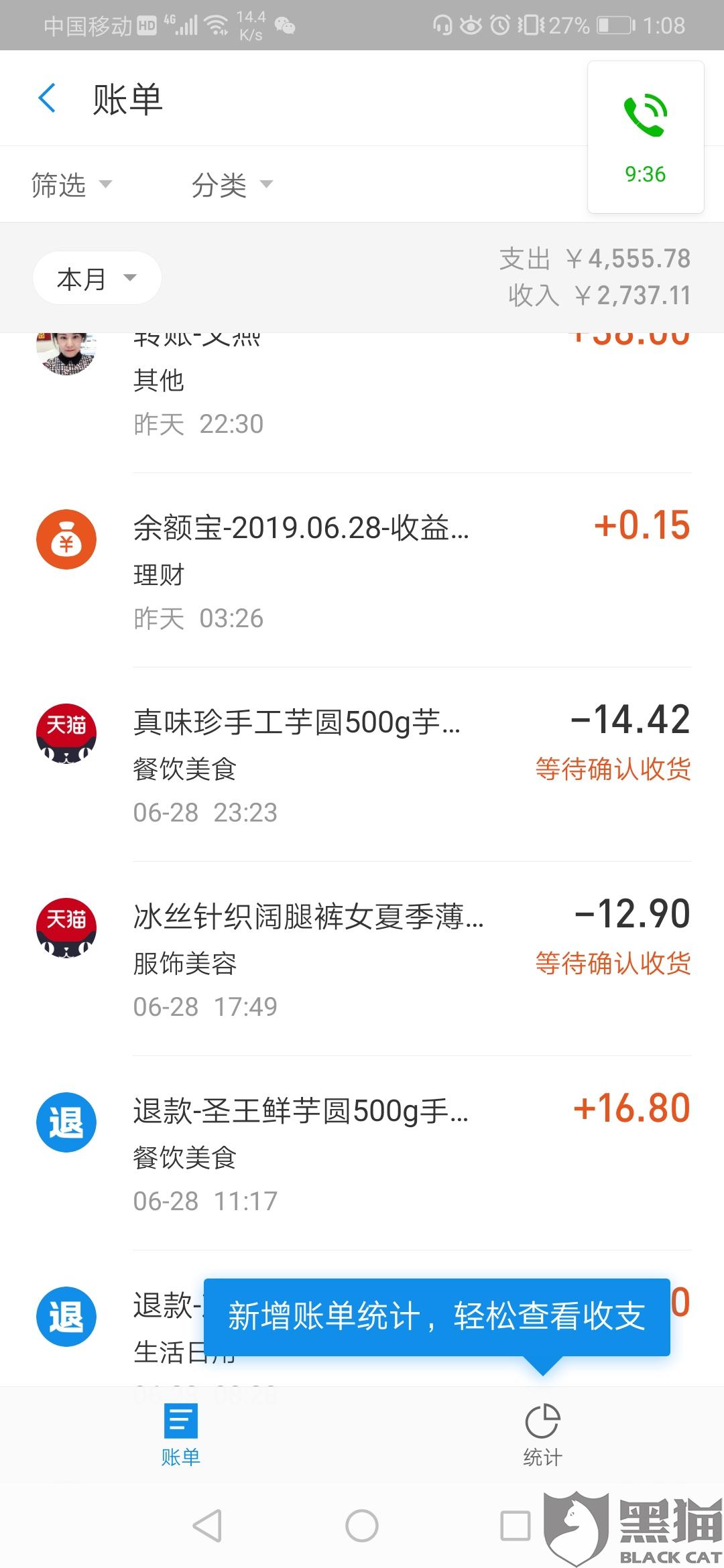Image resolution: width=724 pixels, height=1568 pixels.
Task: Open the 退款-圣王鲜芋圆 refund record
Action: tap(362, 1153)
